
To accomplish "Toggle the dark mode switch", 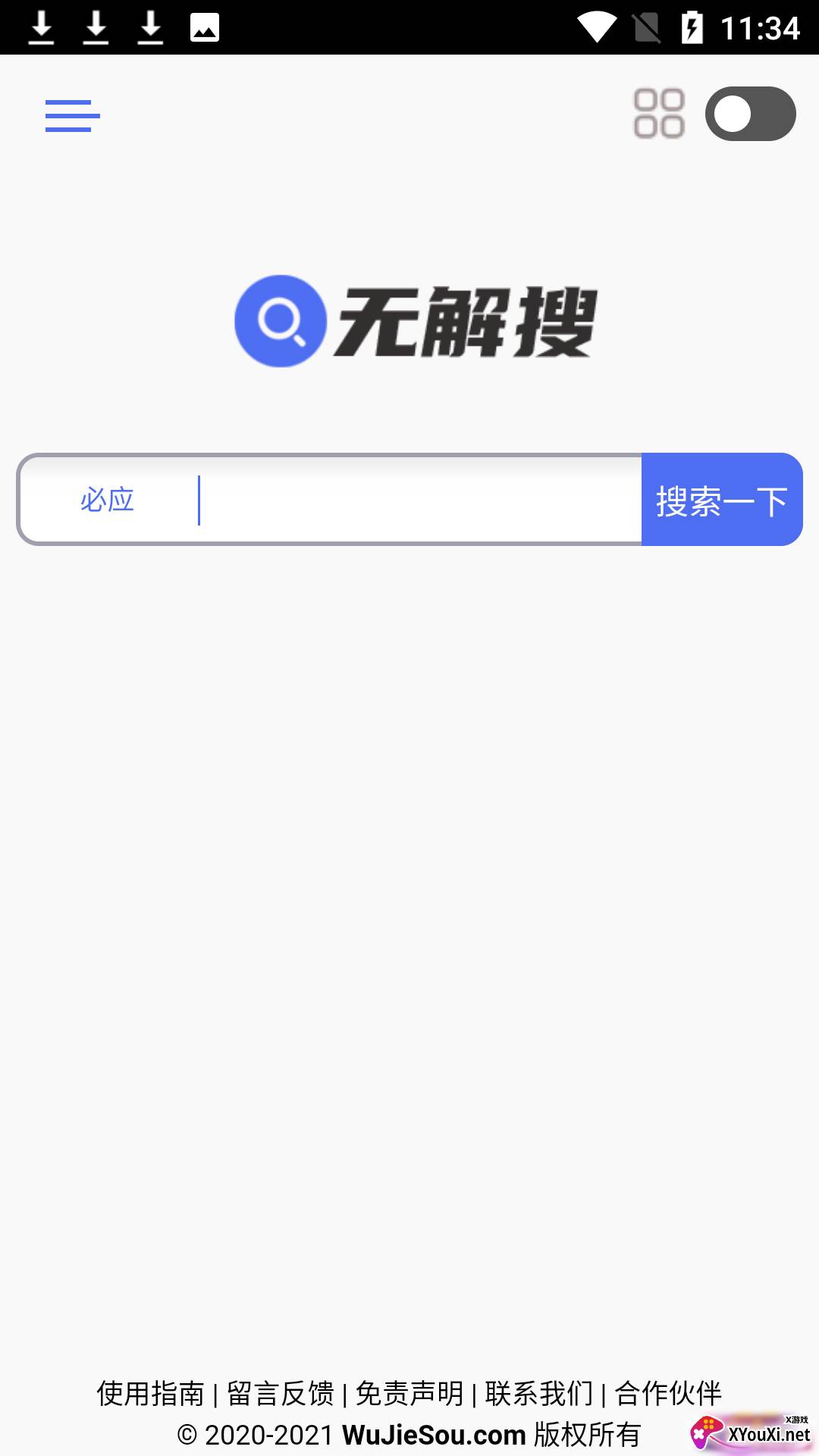I will click(750, 114).
